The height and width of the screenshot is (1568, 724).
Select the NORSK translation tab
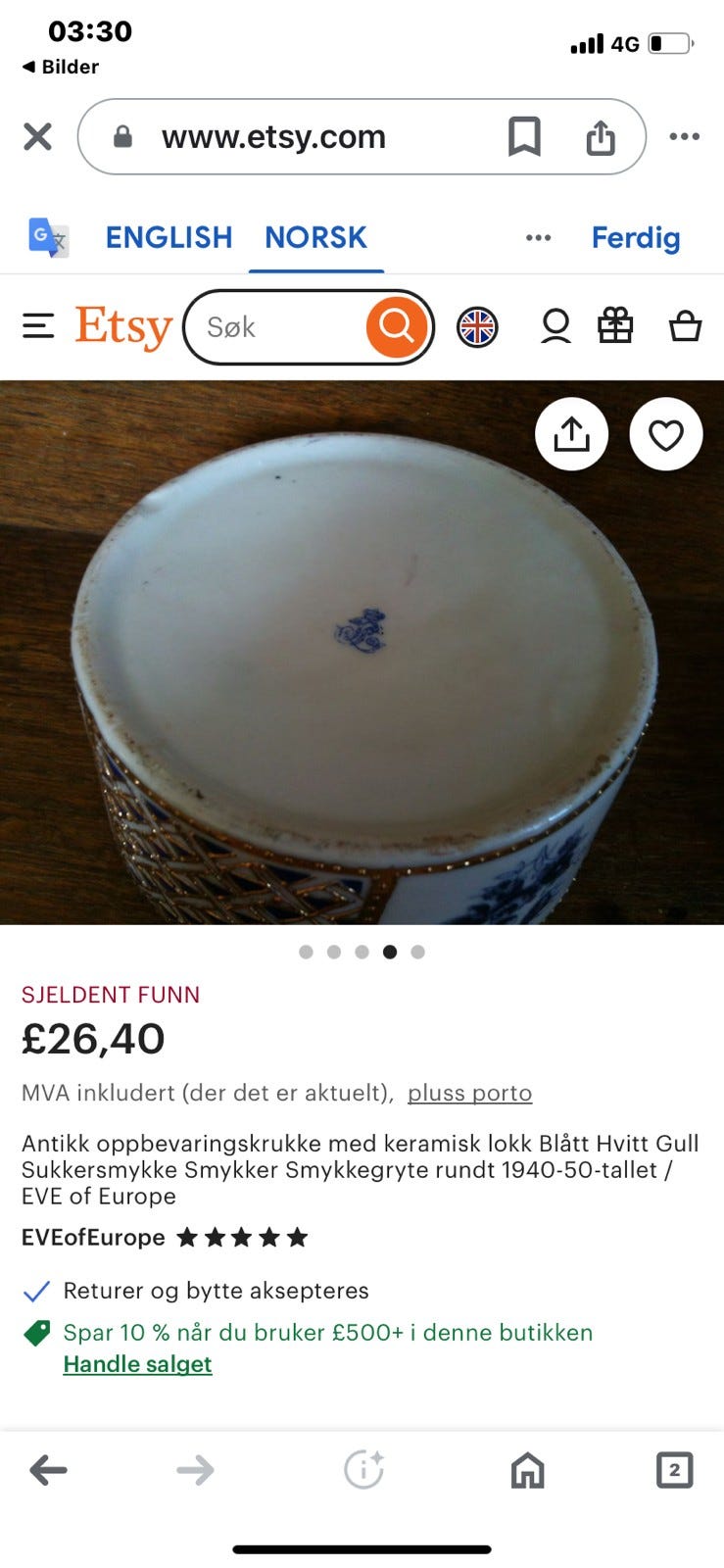tap(314, 237)
